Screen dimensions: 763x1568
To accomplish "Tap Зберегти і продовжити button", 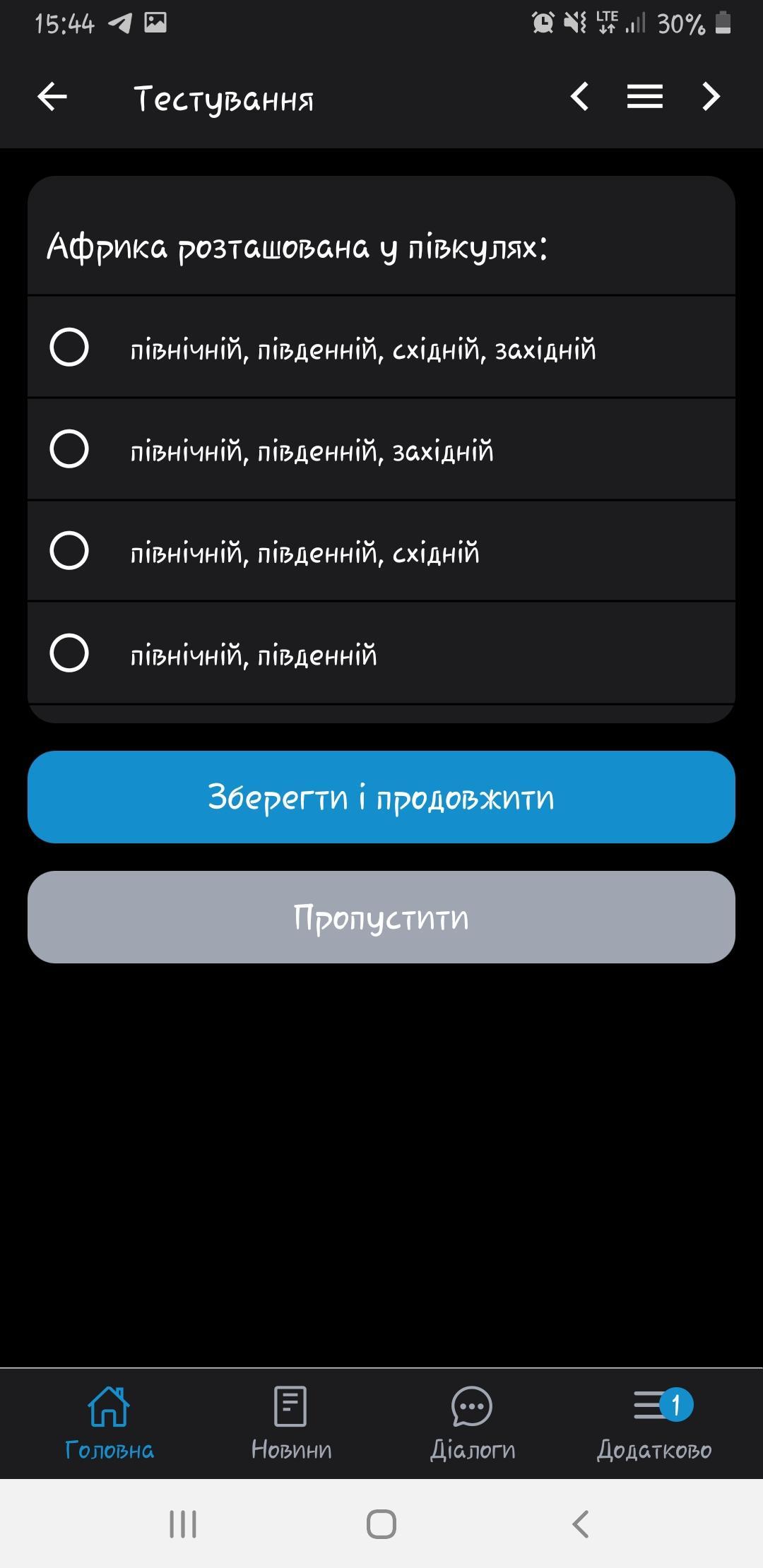I will pyautogui.click(x=381, y=797).
